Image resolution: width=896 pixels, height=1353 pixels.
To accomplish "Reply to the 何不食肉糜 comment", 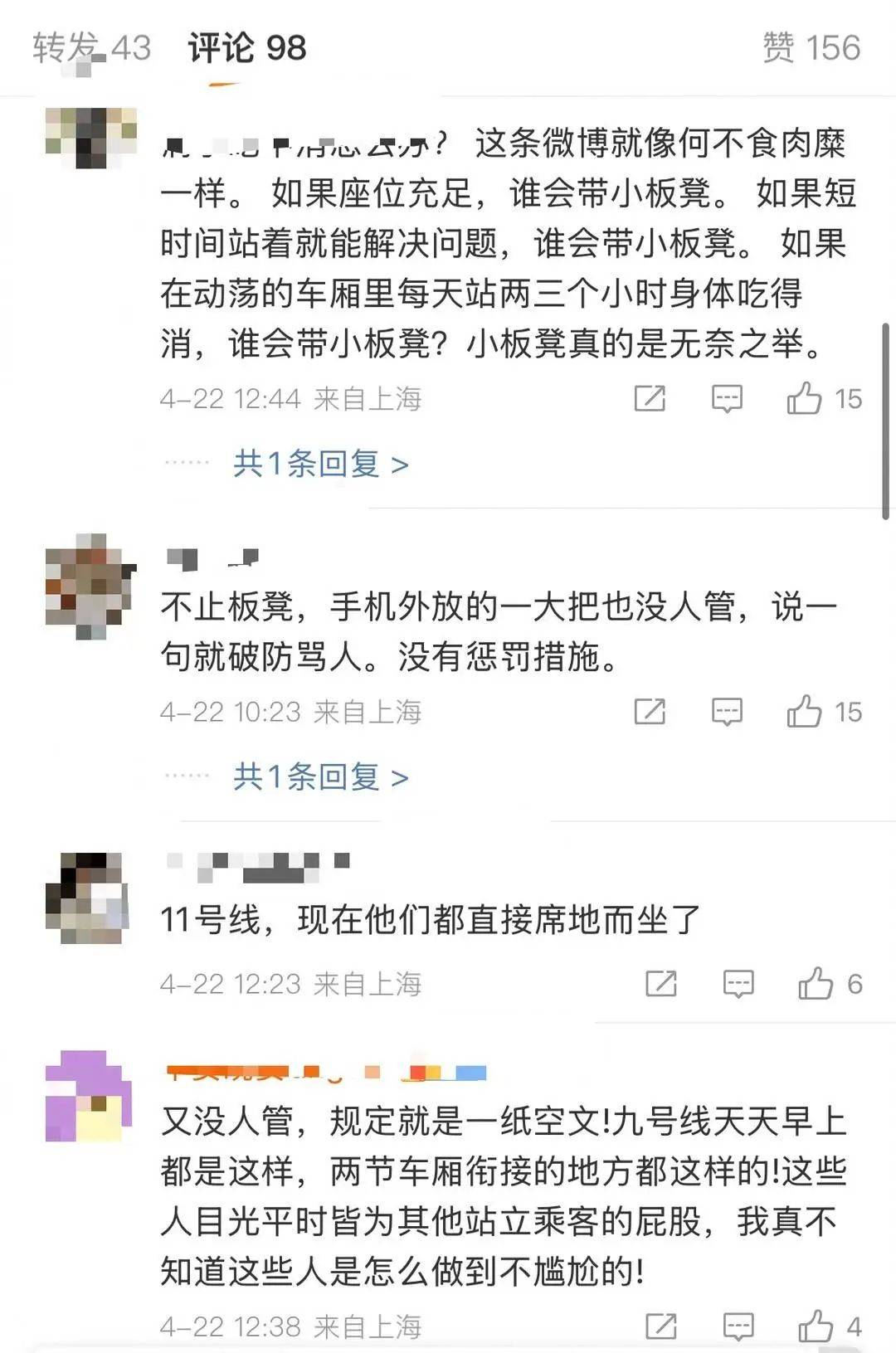I will click(727, 399).
